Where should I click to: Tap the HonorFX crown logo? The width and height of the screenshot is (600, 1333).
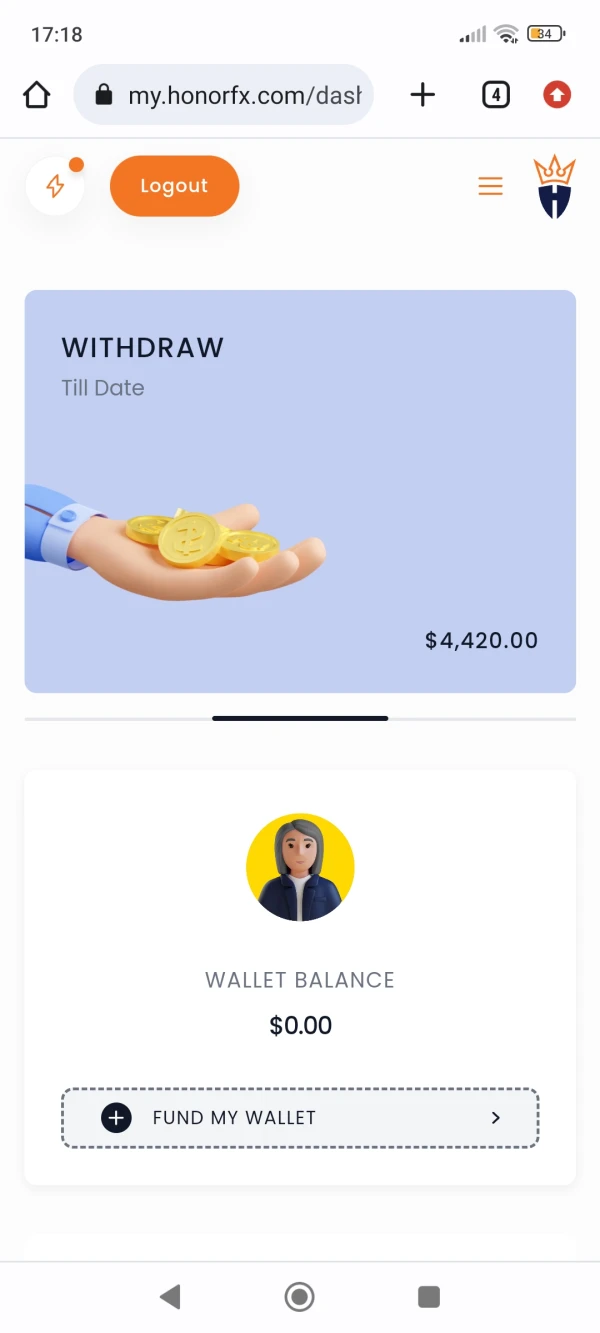(554, 186)
